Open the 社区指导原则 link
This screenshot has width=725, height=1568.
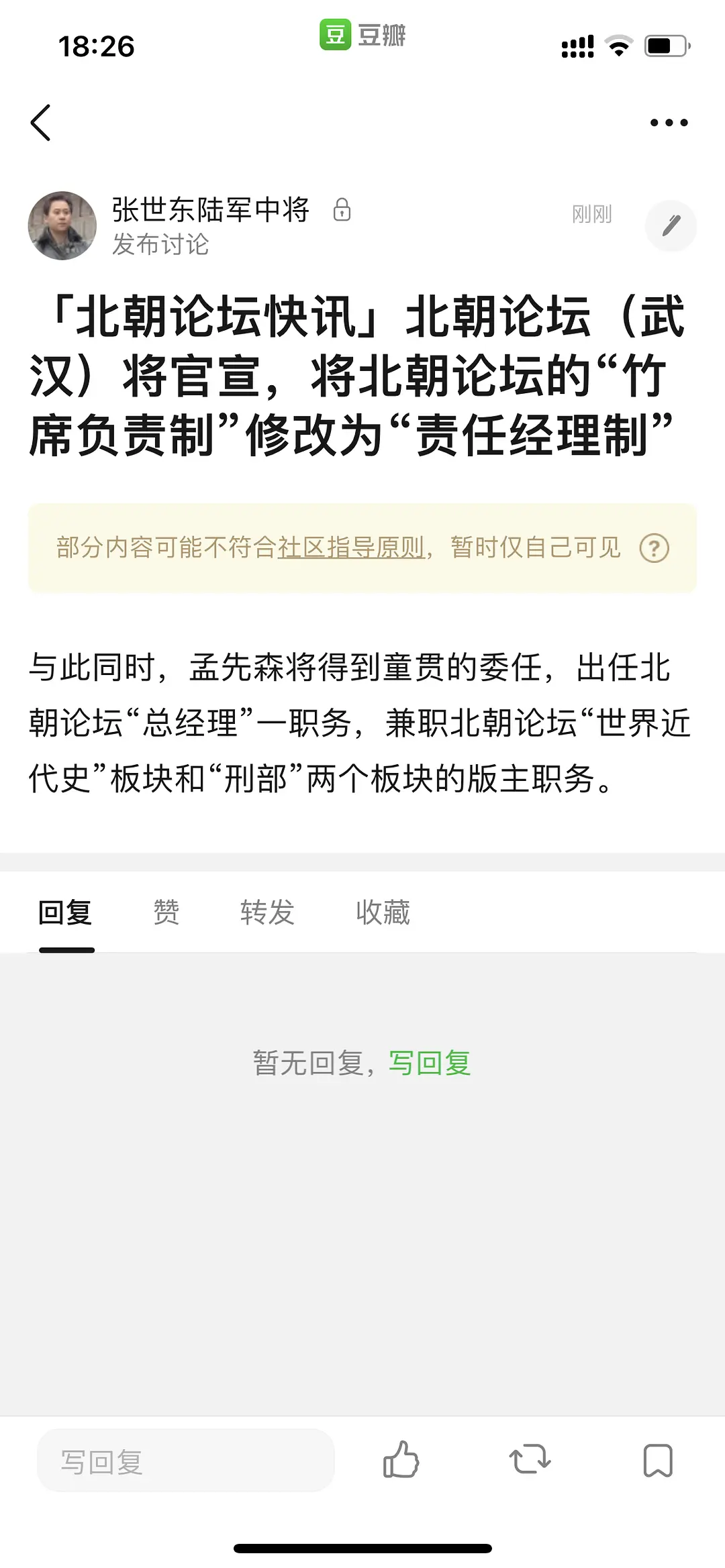point(351,548)
